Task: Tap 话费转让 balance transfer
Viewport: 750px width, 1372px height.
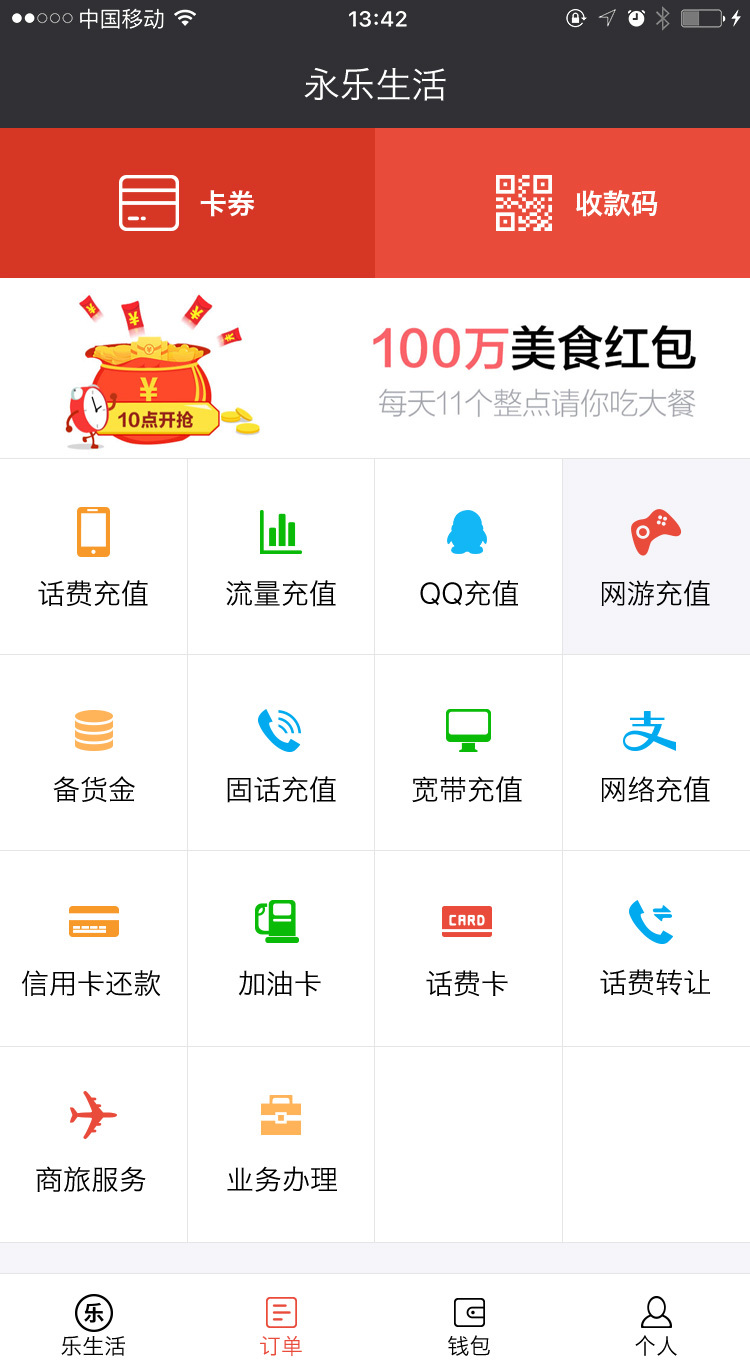Action: [x=656, y=949]
